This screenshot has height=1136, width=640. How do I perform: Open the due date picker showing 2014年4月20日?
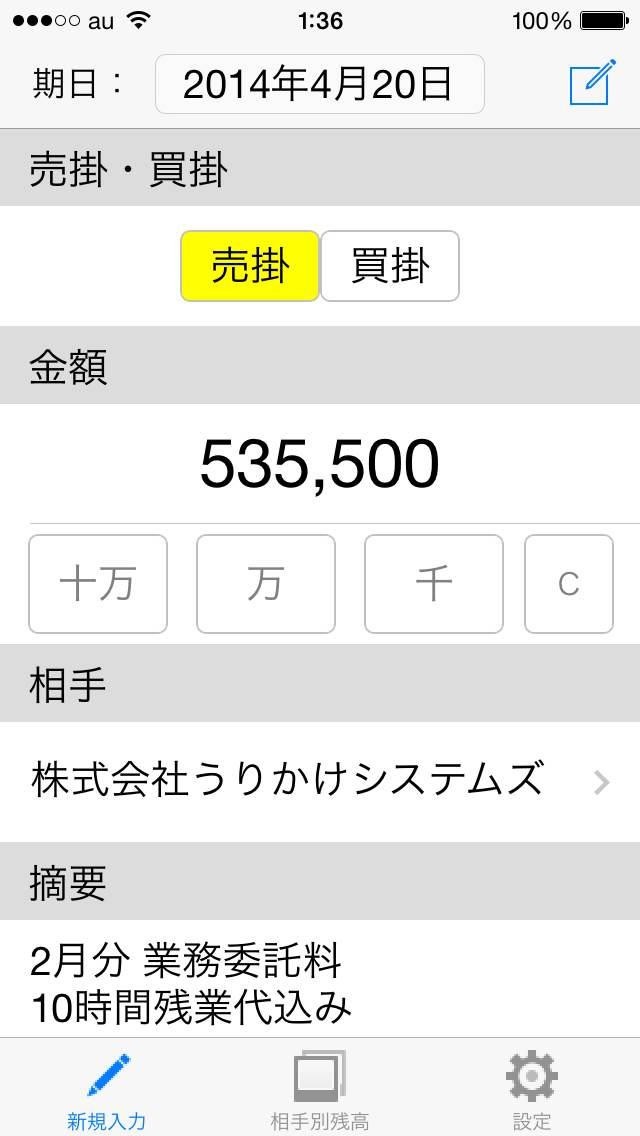coord(319,84)
